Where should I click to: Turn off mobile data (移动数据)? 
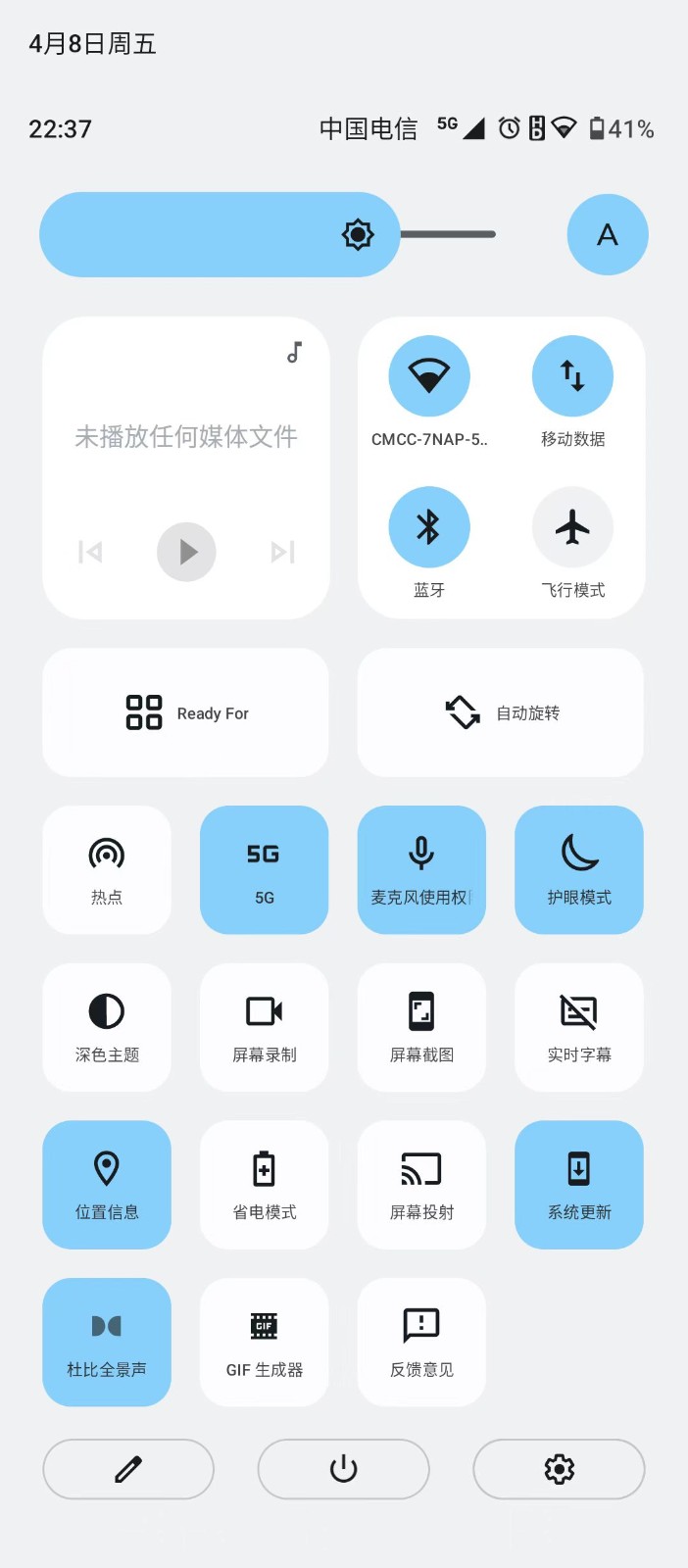pos(572,376)
